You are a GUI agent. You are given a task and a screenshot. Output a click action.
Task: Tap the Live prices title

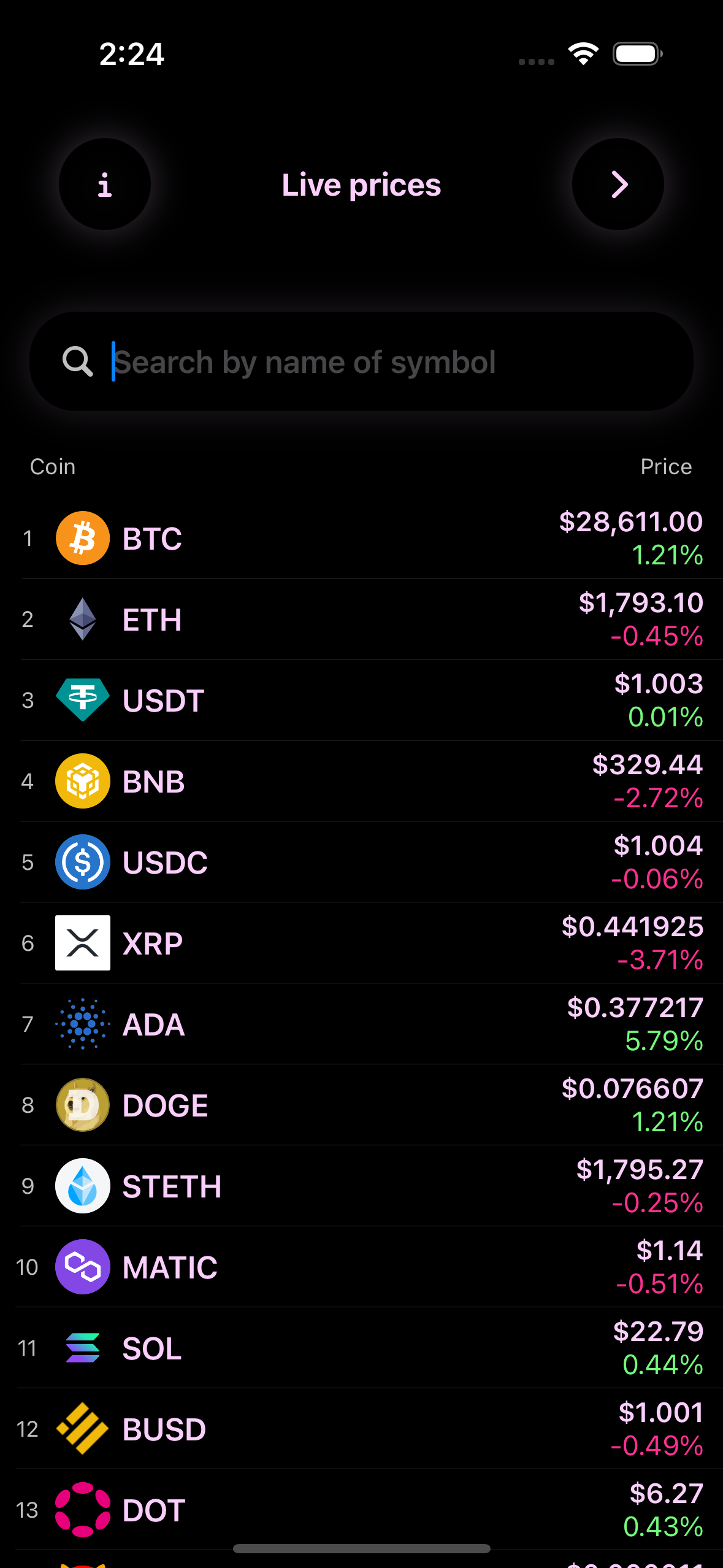point(361,184)
